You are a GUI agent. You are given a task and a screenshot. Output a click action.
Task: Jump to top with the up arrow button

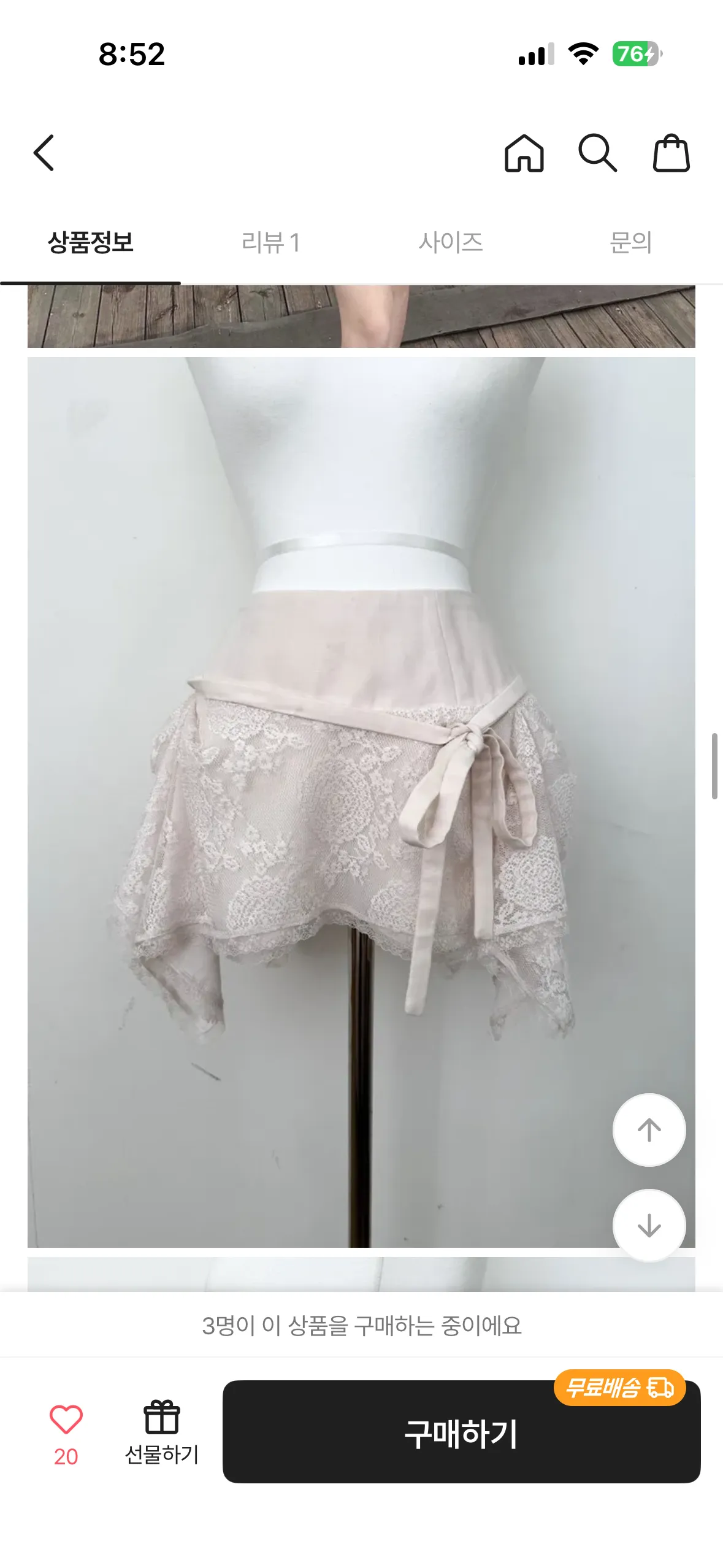tap(649, 1130)
